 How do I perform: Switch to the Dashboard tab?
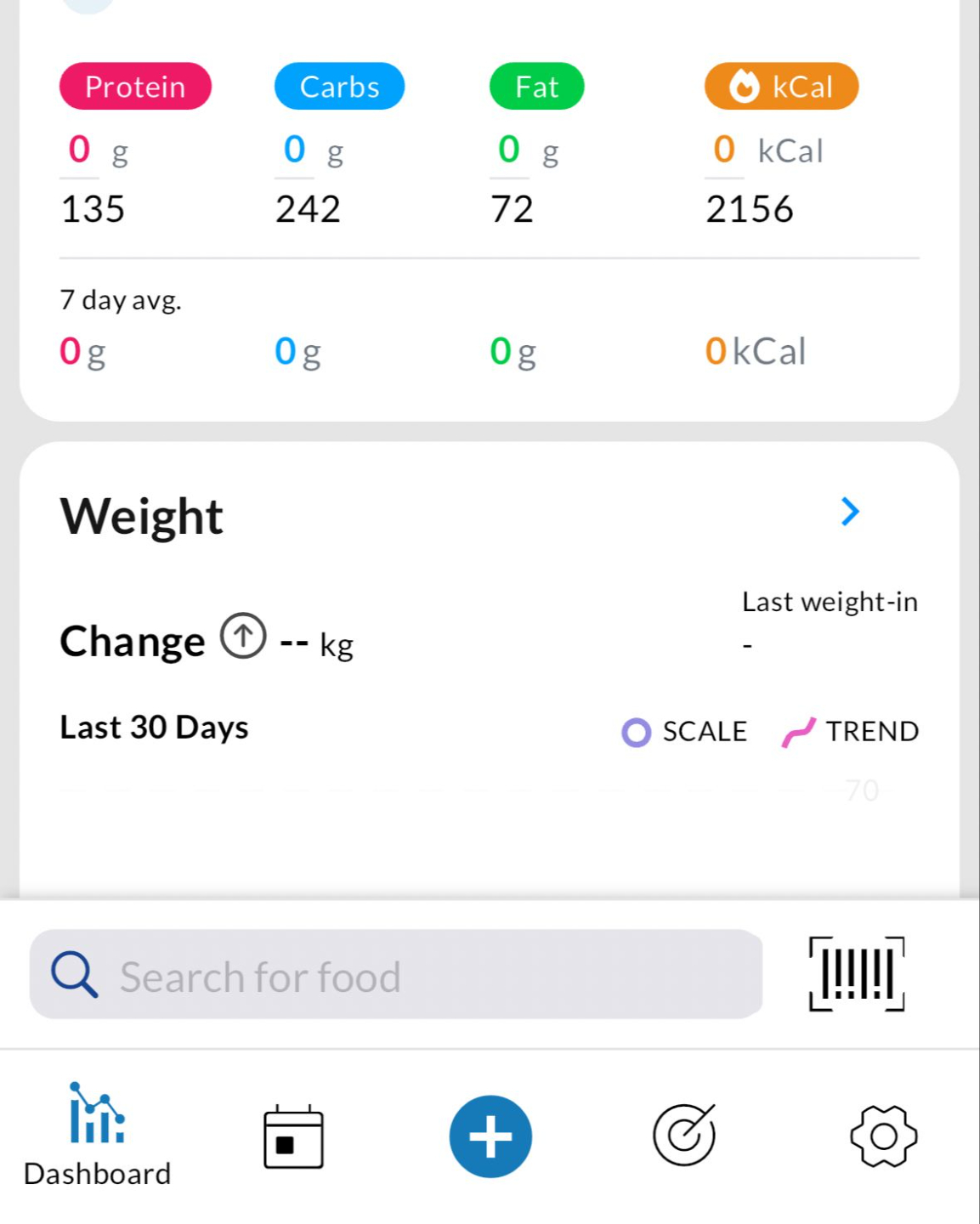pyautogui.click(x=97, y=1136)
